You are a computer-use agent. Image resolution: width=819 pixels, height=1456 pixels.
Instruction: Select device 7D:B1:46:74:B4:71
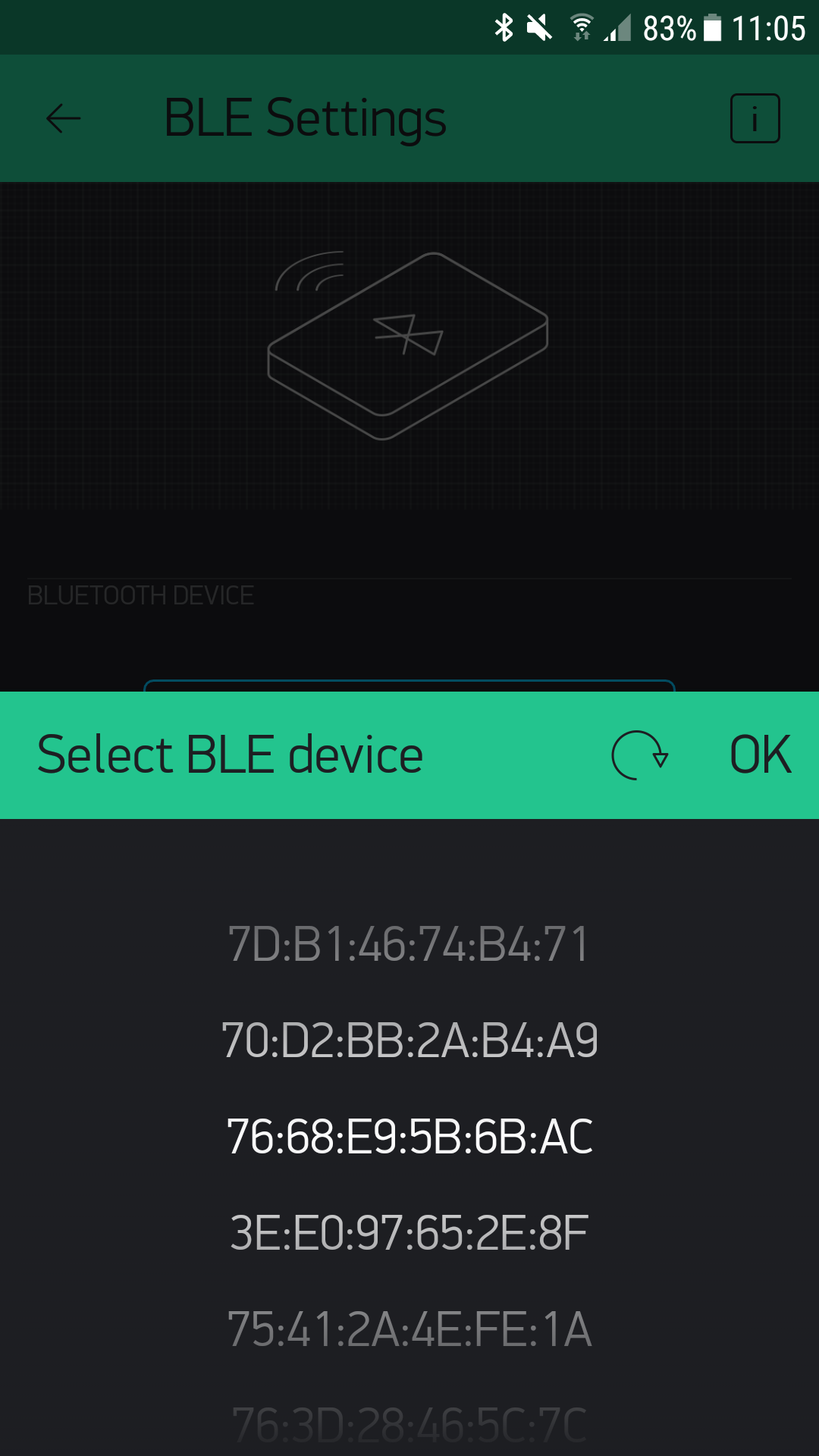pos(409,945)
